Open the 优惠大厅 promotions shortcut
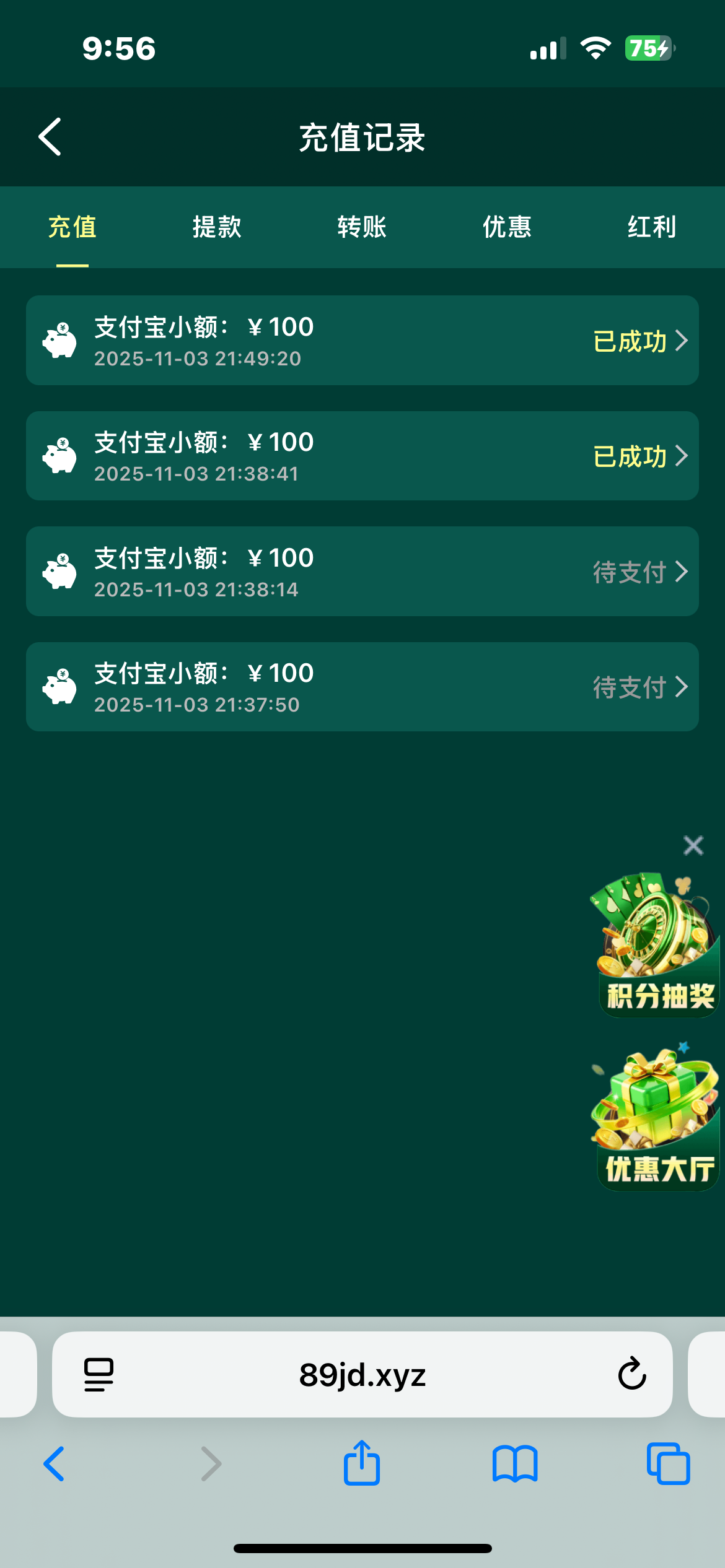 pyautogui.click(x=657, y=1118)
